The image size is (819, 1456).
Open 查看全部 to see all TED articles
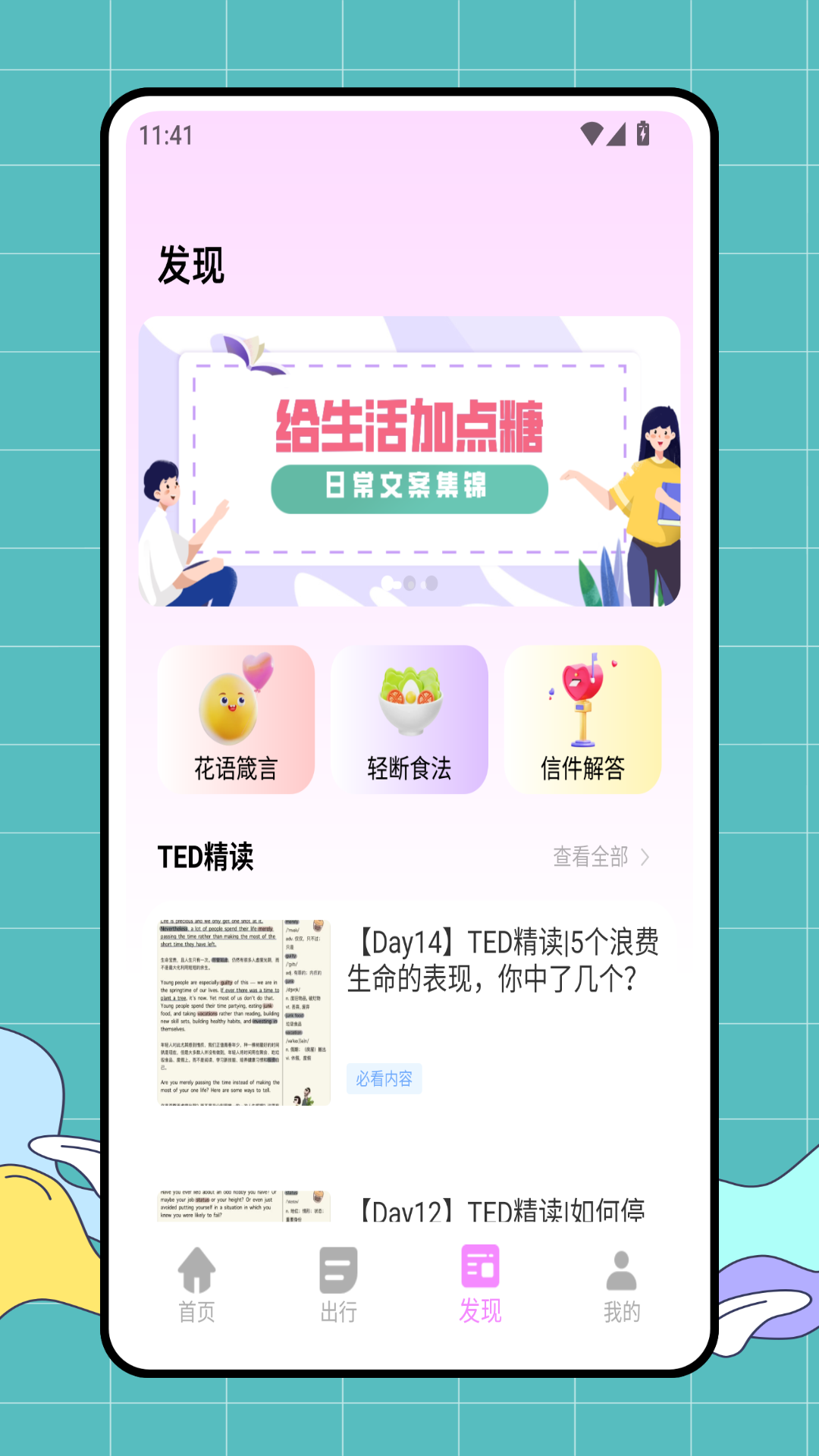591,856
